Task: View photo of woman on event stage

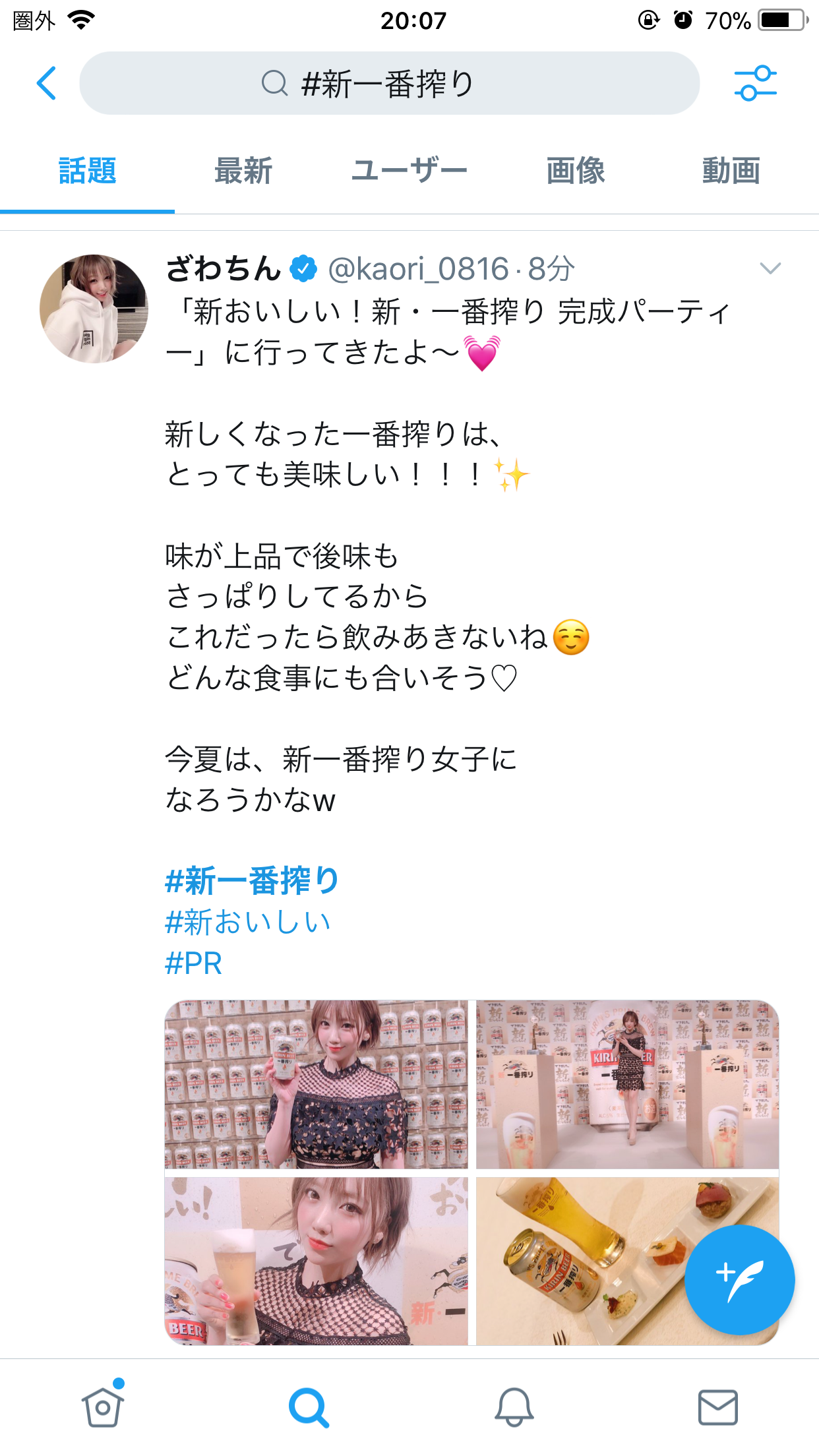Action: [x=627, y=1085]
